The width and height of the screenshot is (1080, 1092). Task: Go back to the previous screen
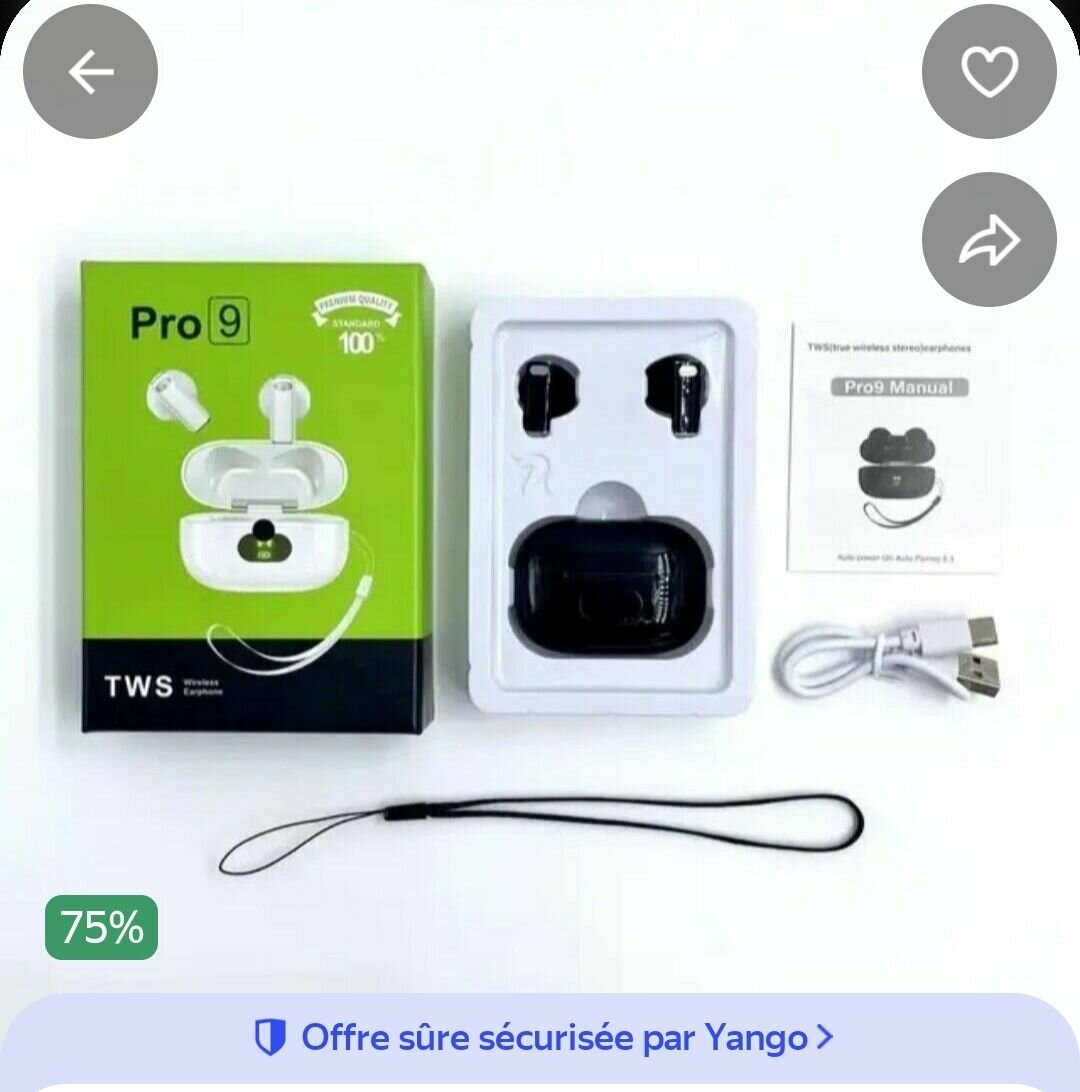(x=90, y=72)
